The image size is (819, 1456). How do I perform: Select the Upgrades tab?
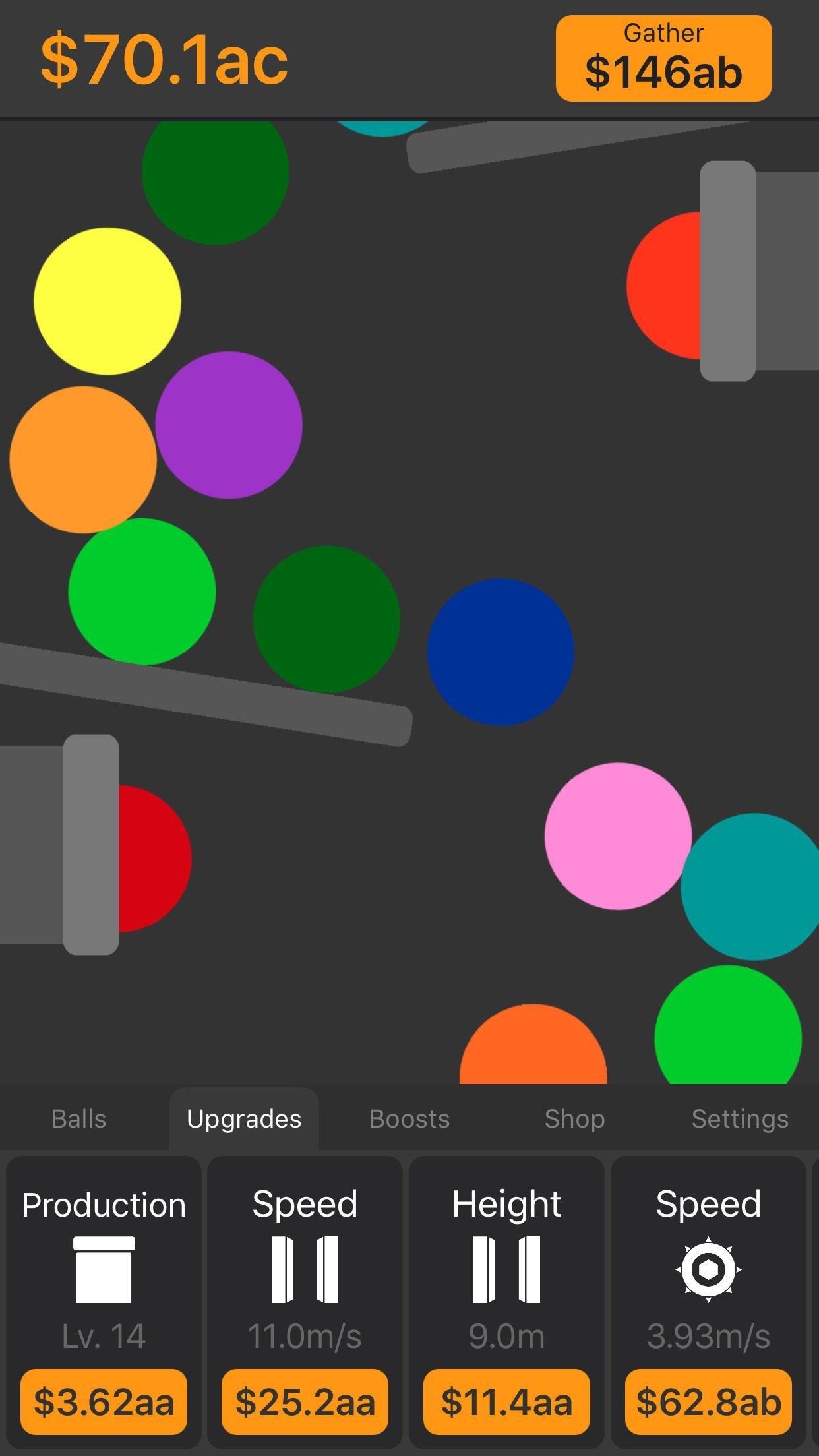click(244, 1119)
